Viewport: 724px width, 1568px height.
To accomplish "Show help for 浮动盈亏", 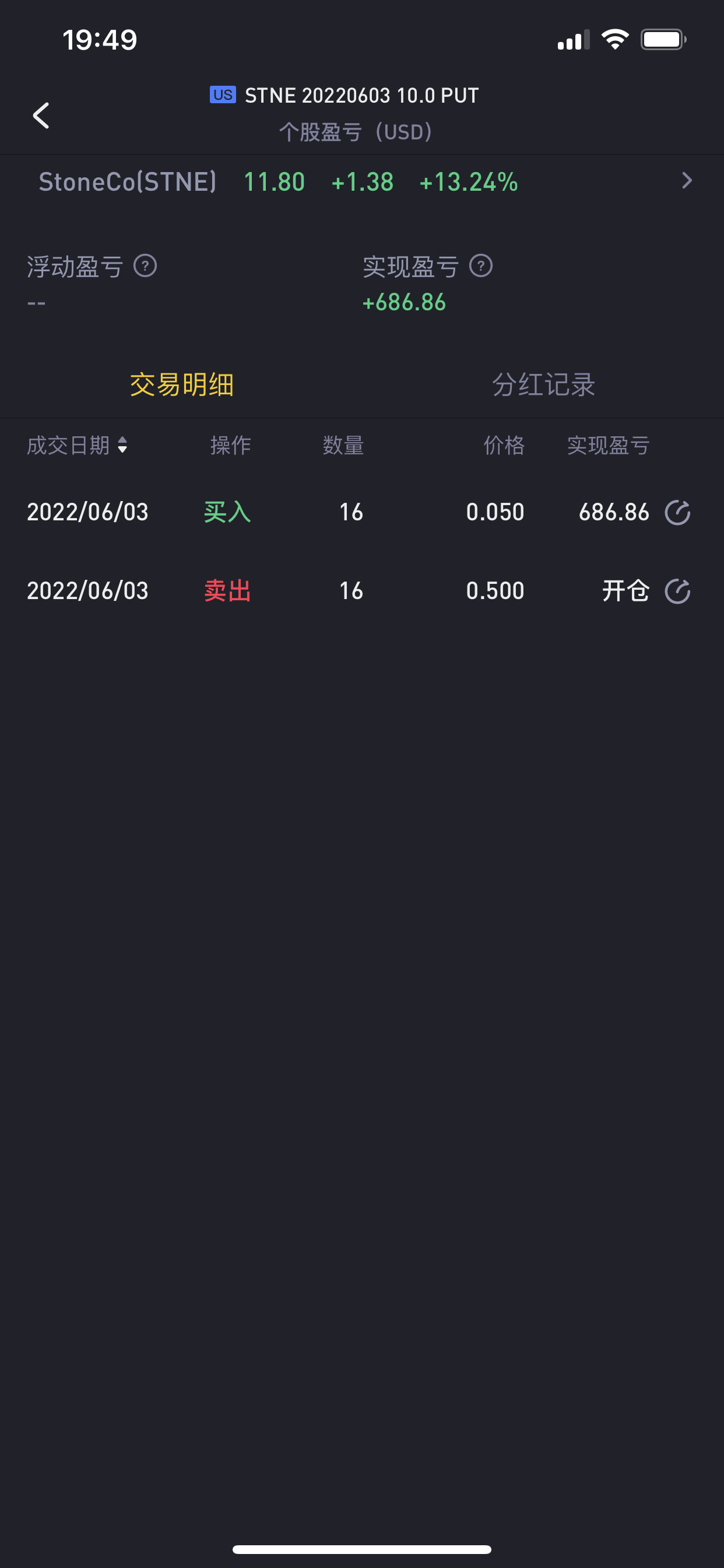I will coord(145,266).
